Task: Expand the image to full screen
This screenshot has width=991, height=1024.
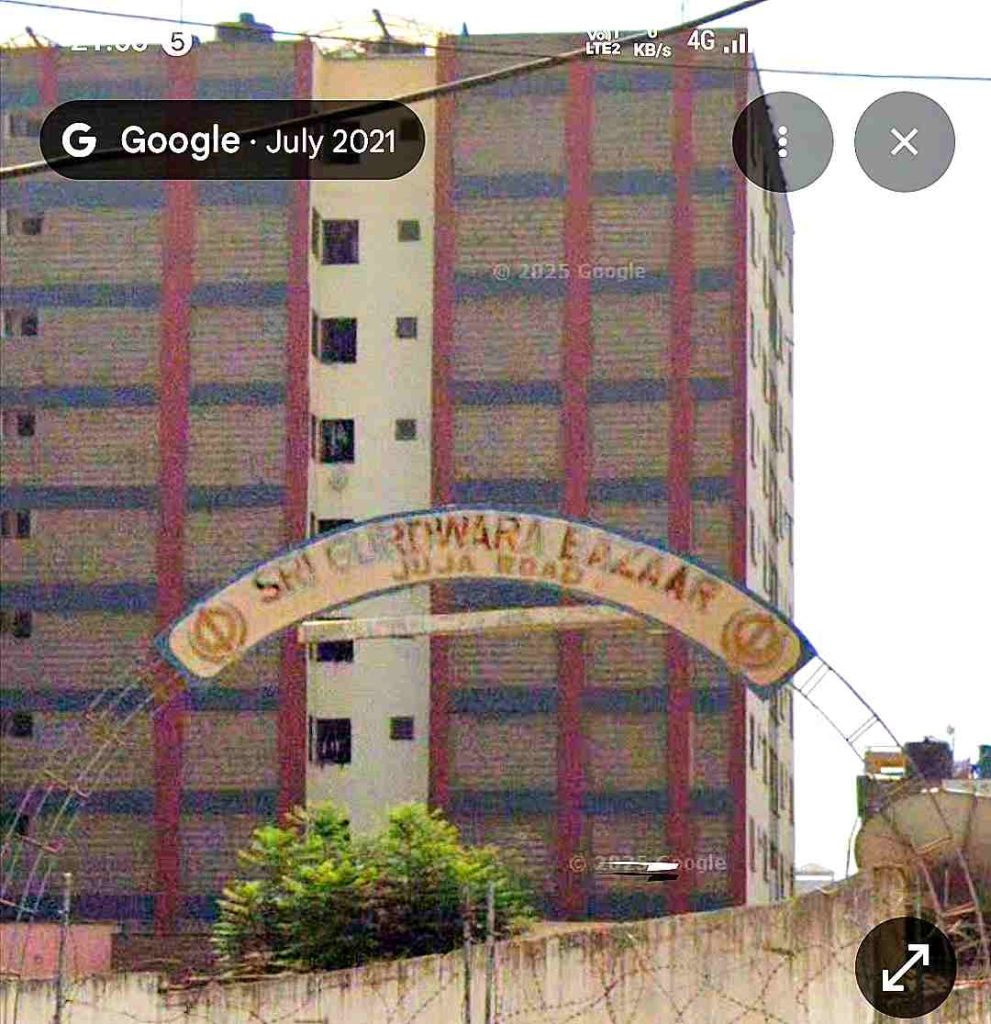Action: pos(905,967)
